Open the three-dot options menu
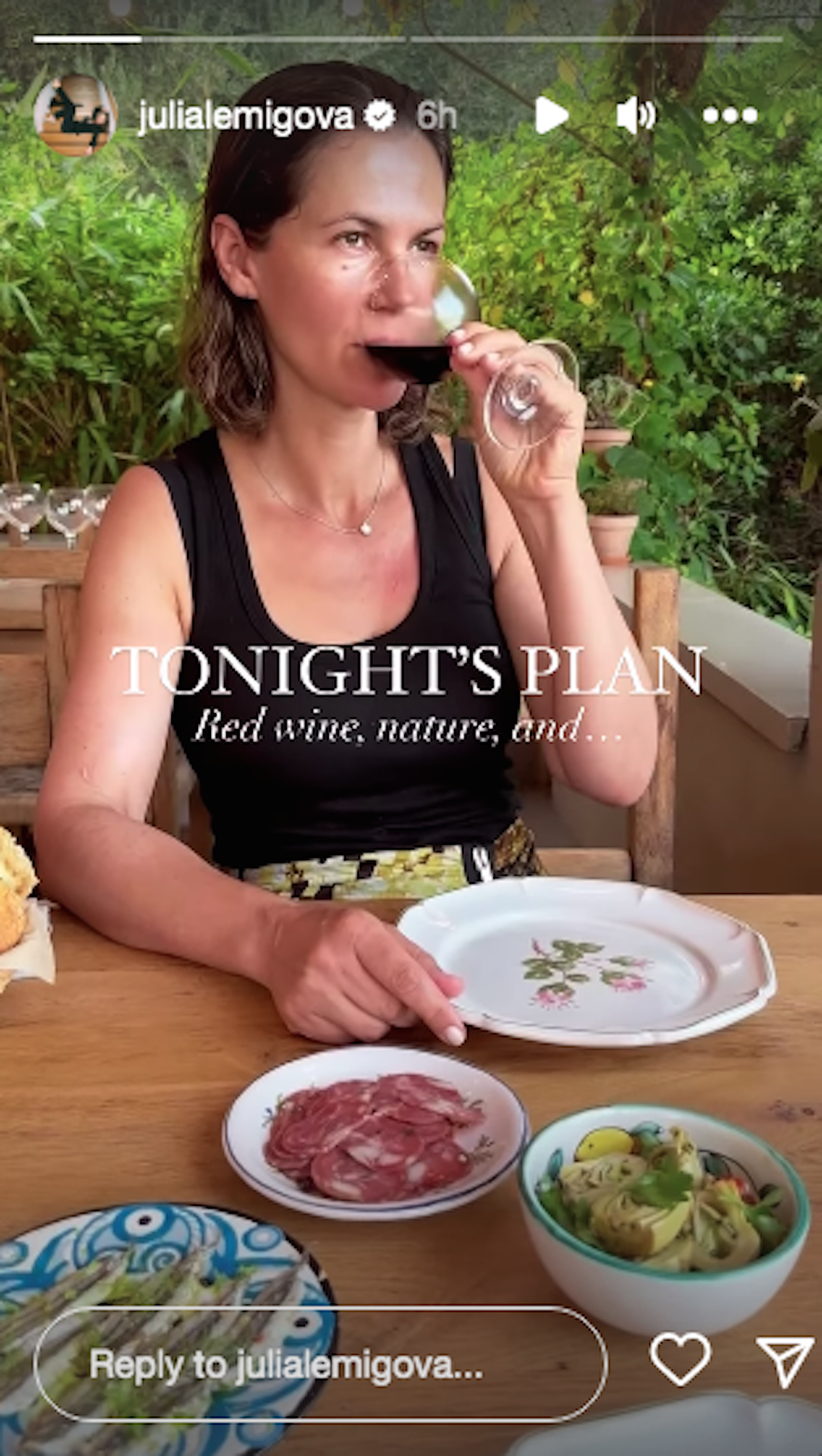 coord(730,116)
